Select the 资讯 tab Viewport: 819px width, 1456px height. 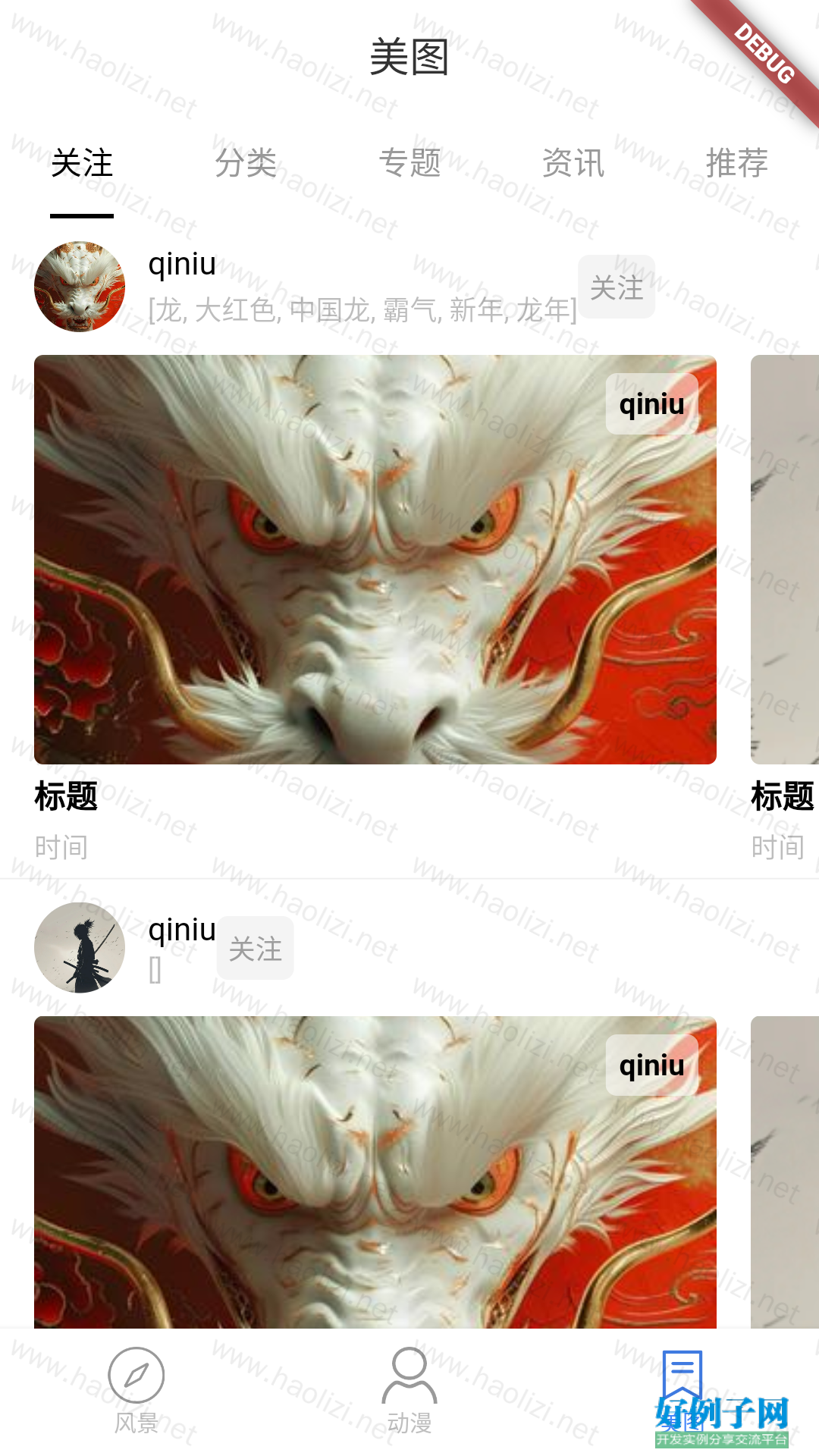coord(573,163)
